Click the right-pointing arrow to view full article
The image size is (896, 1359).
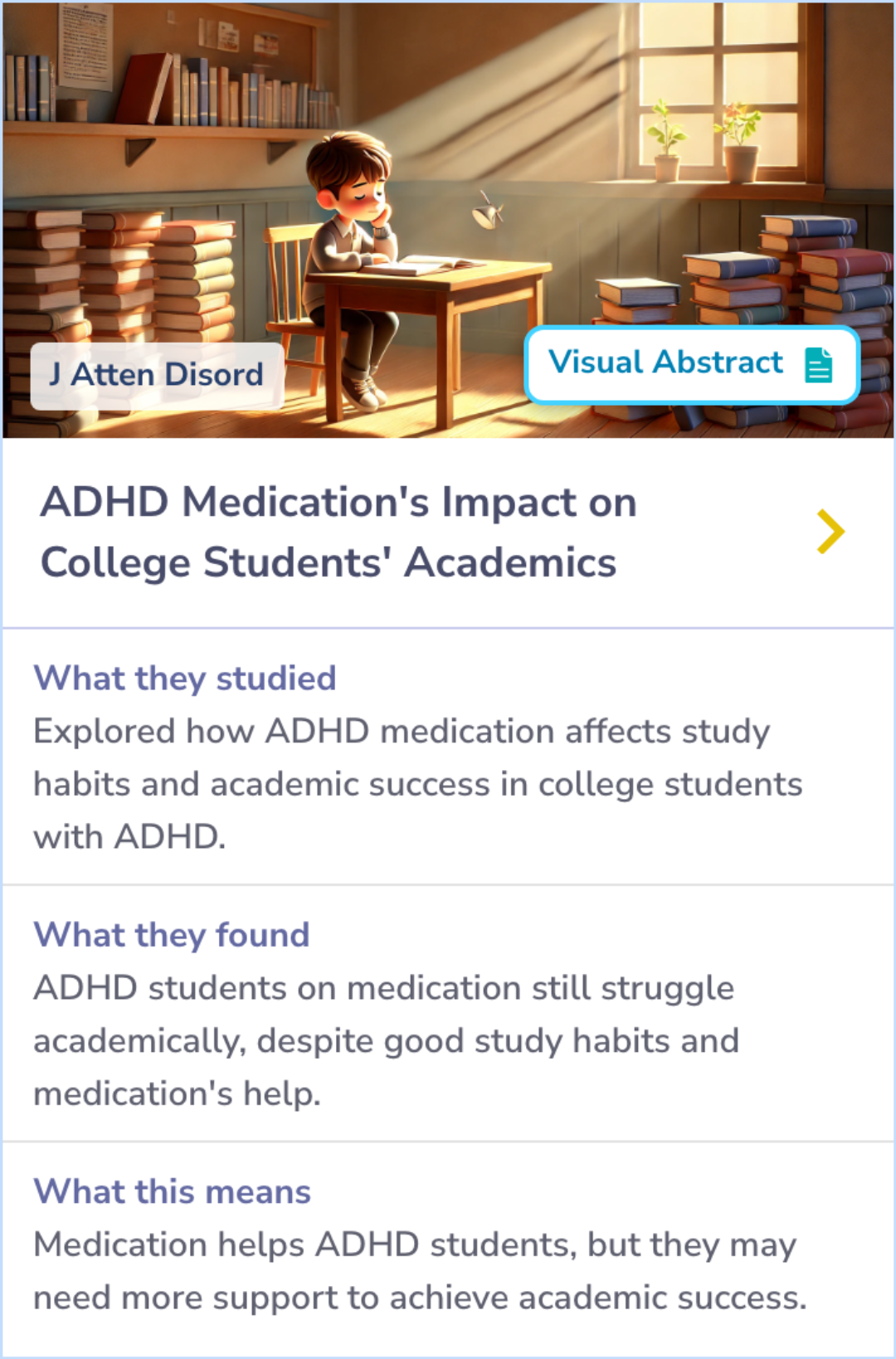830,531
